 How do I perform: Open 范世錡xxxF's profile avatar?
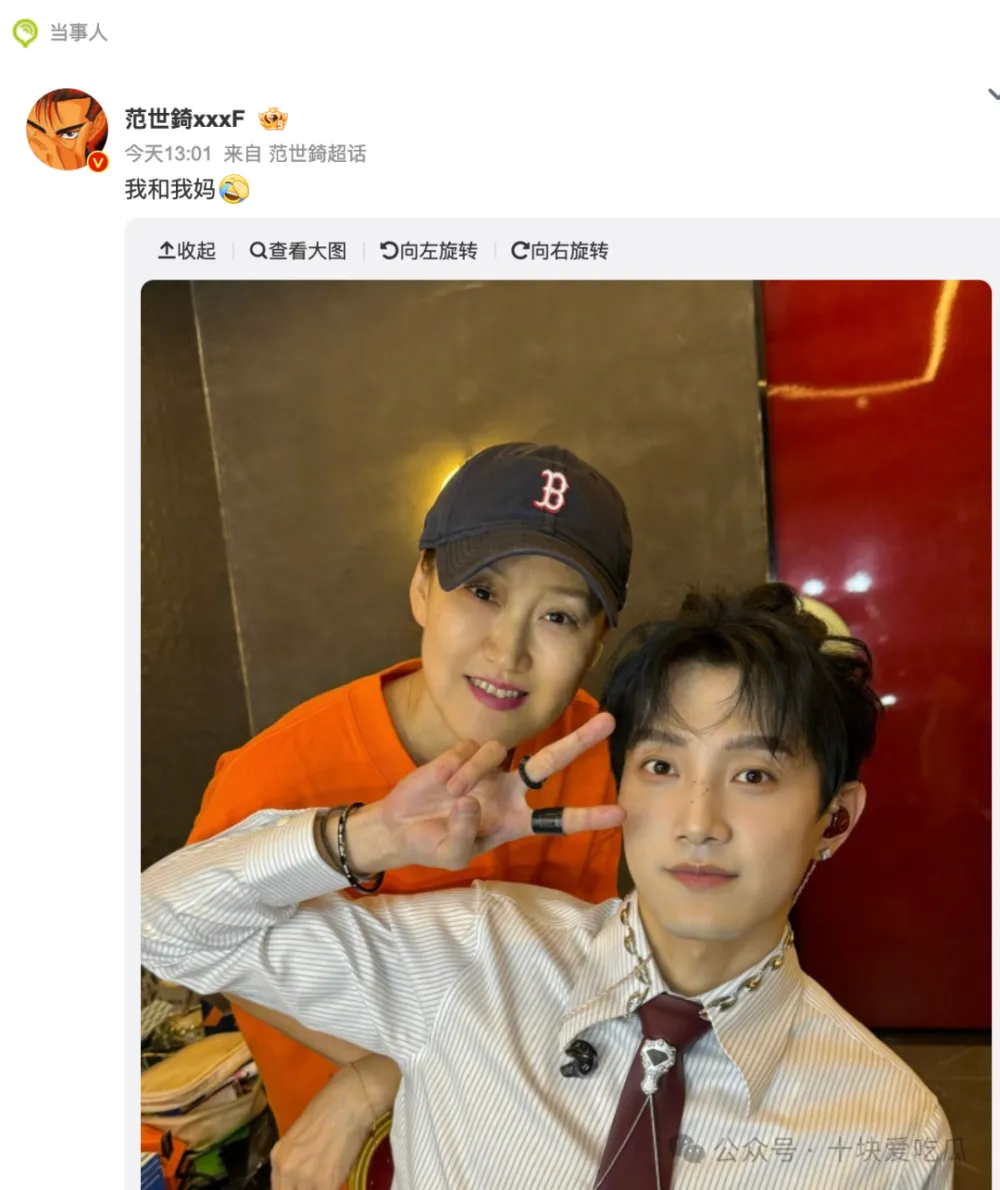66,129
